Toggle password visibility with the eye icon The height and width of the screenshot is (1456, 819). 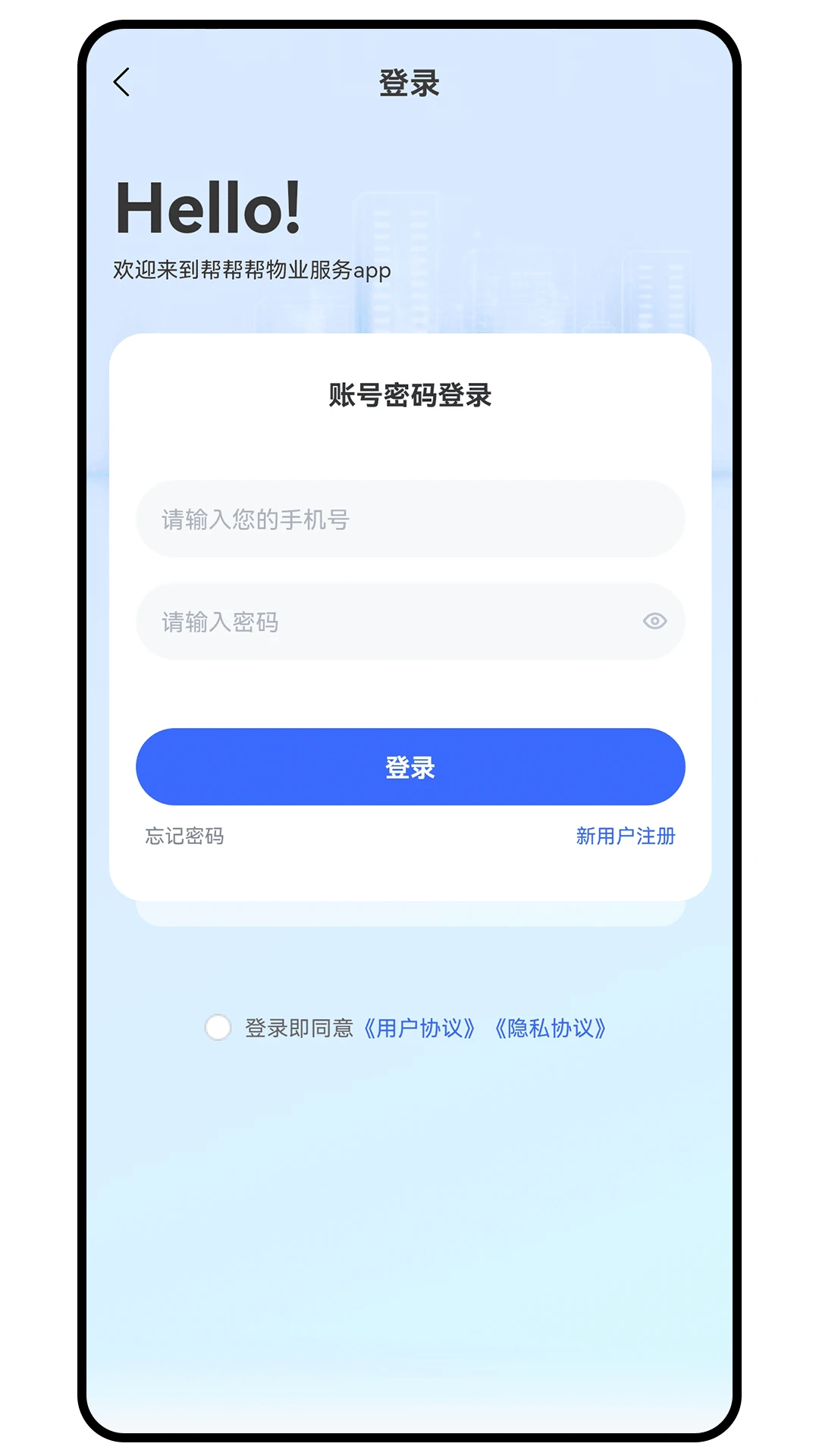pyautogui.click(x=654, y=622)
